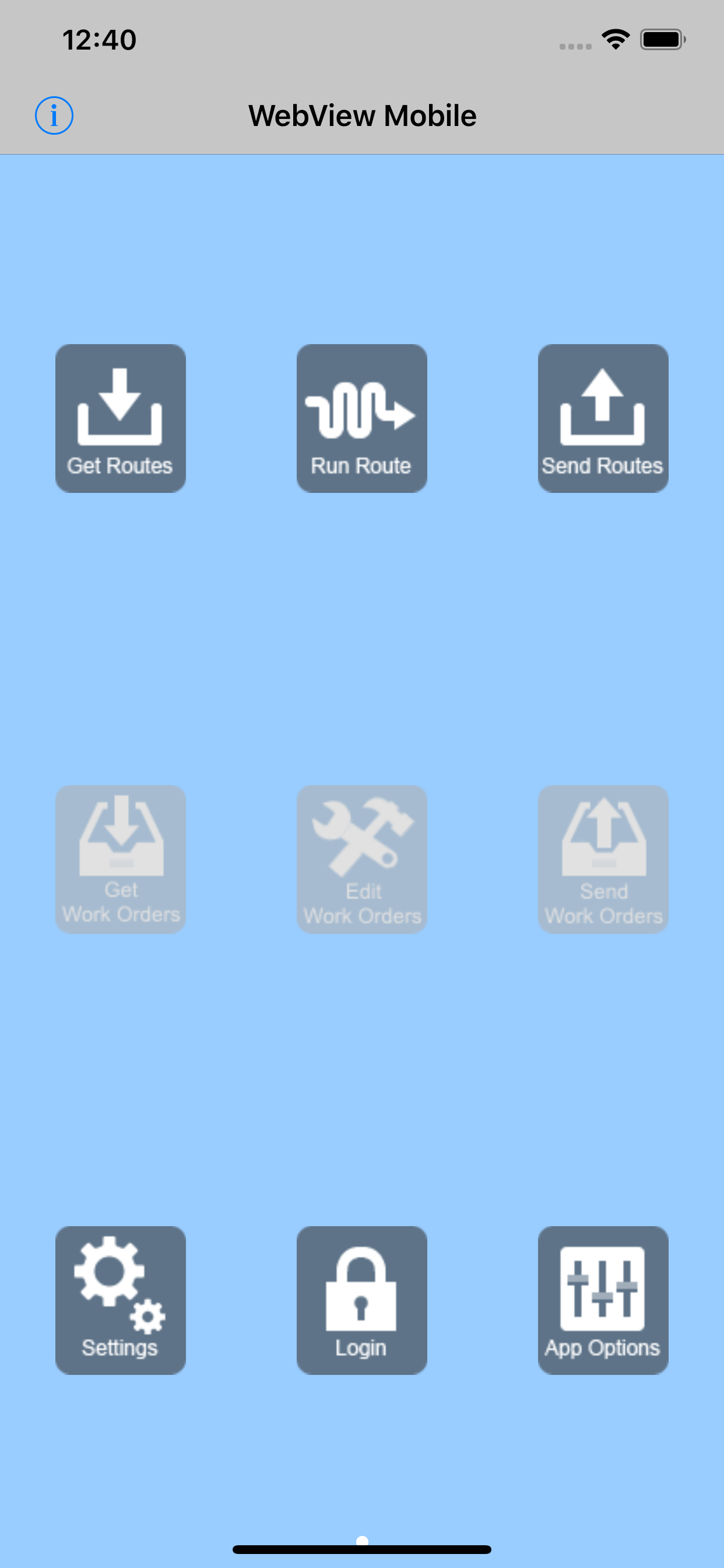
Task: Select the Run Route label
Action: pos(361,466)
